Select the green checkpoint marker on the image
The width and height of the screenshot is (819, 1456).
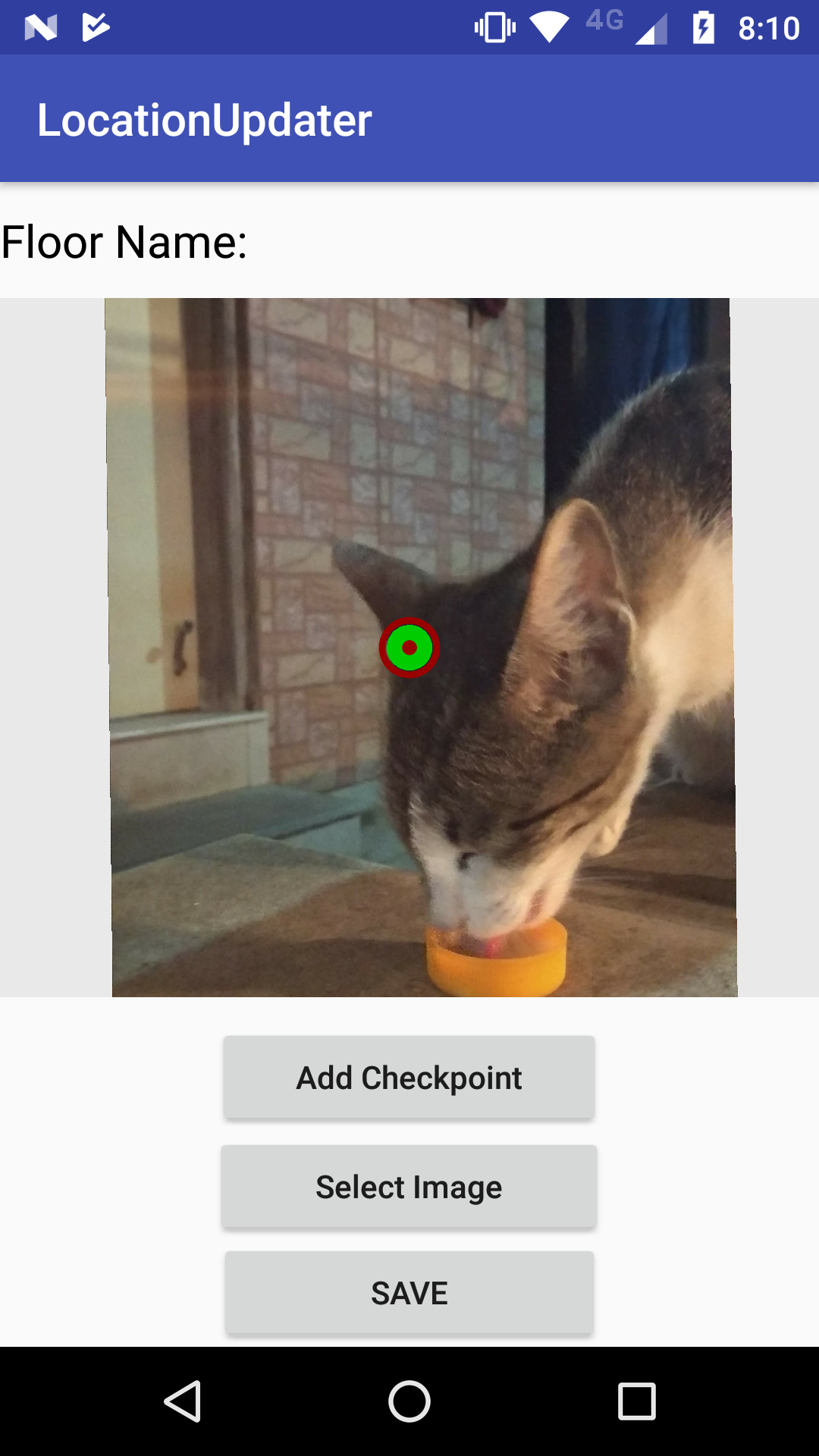click(x=409, y=648)
